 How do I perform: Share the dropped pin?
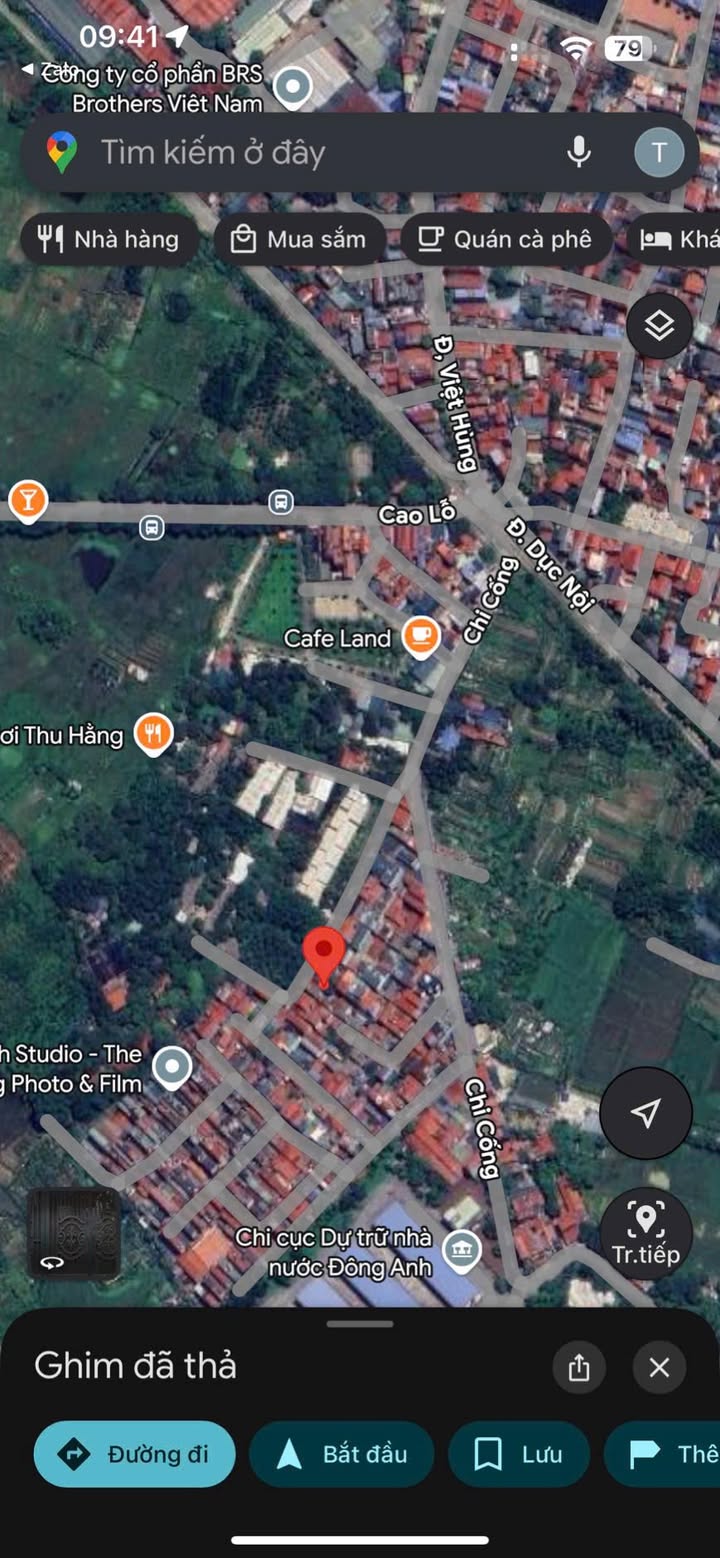tap(579, 1367)
